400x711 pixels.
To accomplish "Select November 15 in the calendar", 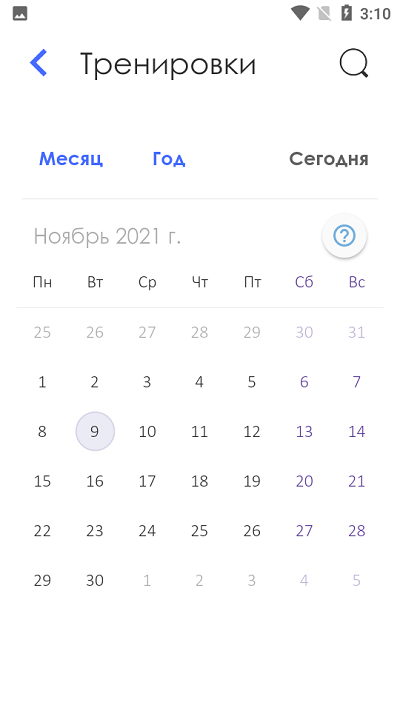I will [42, 481].
